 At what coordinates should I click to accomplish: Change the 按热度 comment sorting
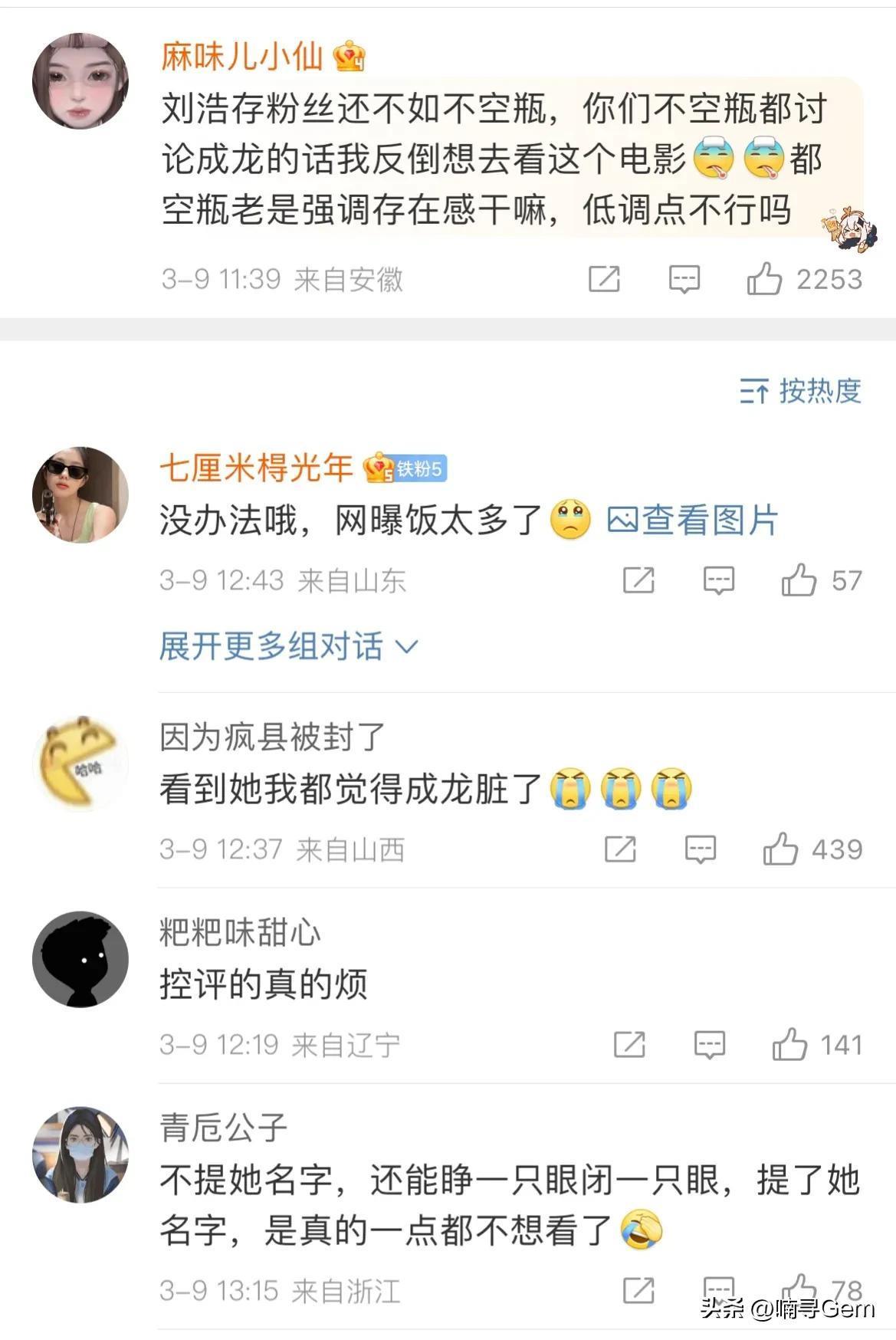tap(801, 391)
